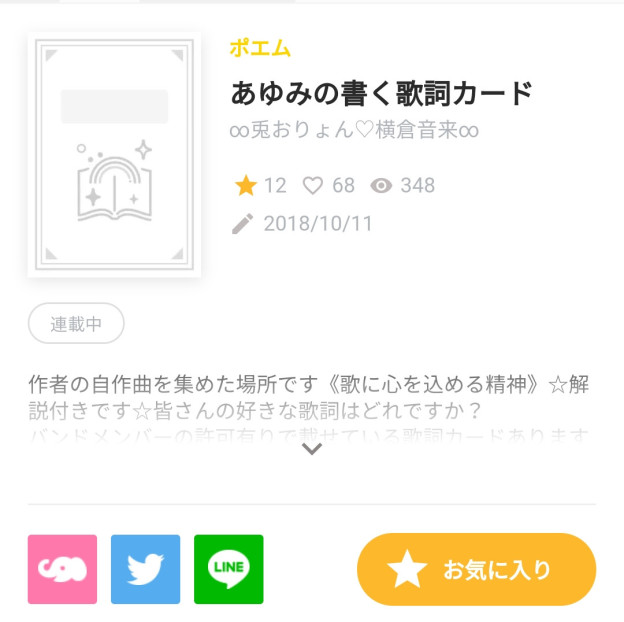624x622 pixels.
Task: Share this work via LINE
Action: pyautogui.click(x=228, y=570)
